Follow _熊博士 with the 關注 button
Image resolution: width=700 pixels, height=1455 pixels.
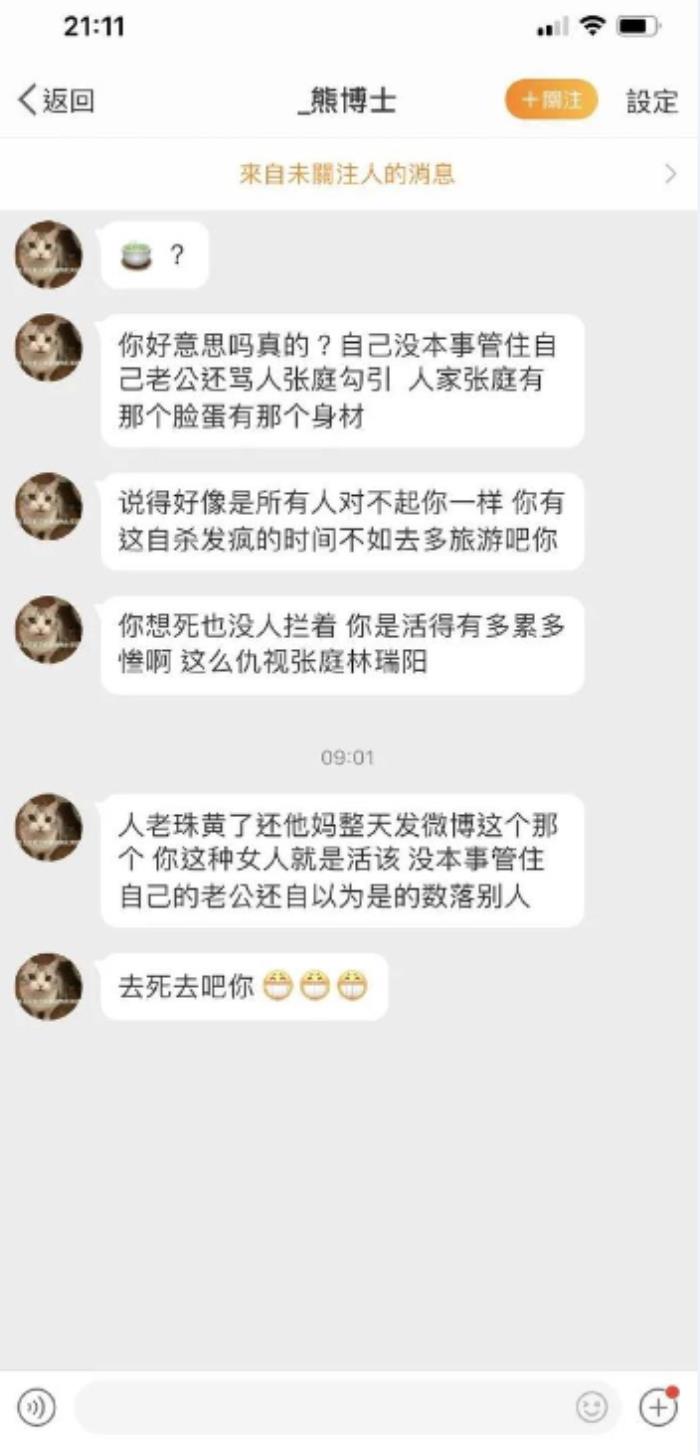point(550,101)
